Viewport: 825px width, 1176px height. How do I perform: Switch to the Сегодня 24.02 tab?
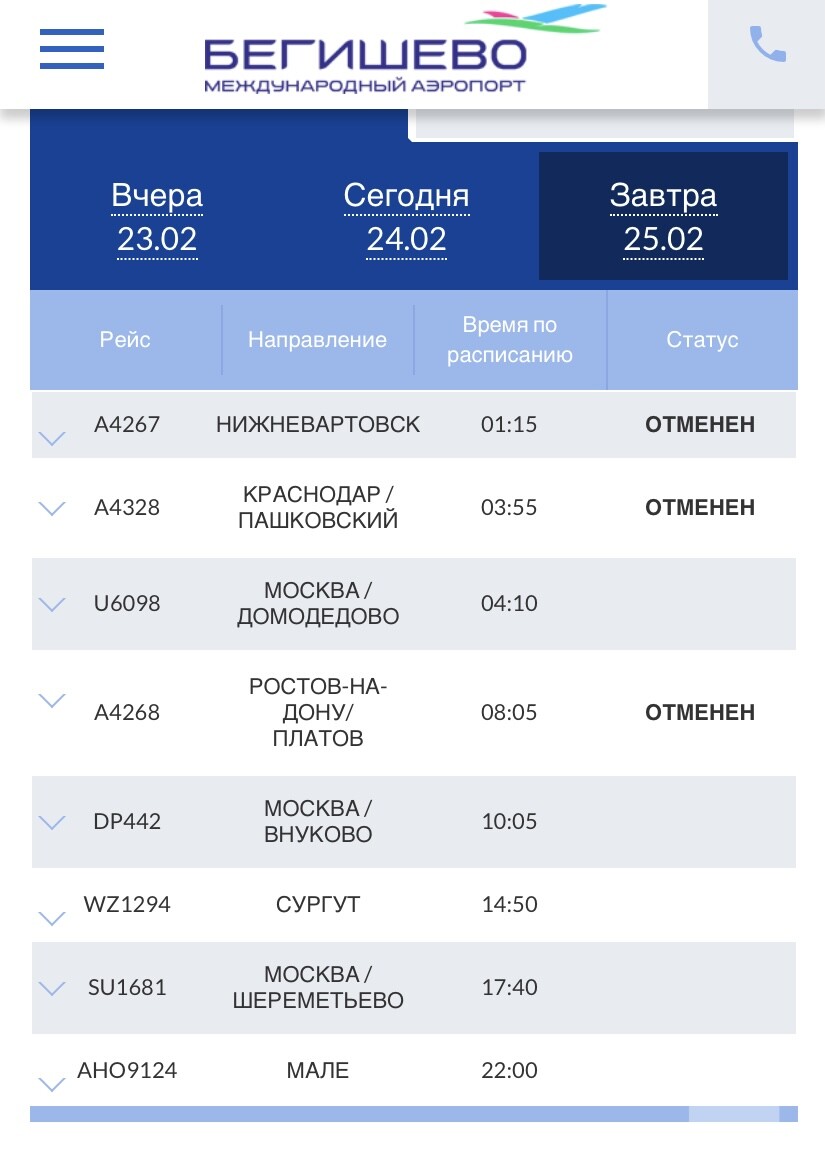(x=406, y=217)
